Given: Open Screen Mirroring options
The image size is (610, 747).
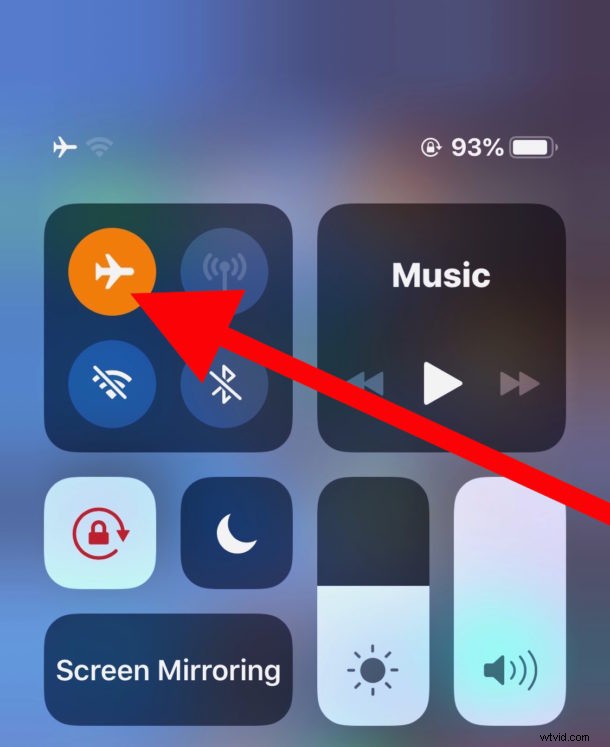Looking at the screenshot, I should pos(168,669).
